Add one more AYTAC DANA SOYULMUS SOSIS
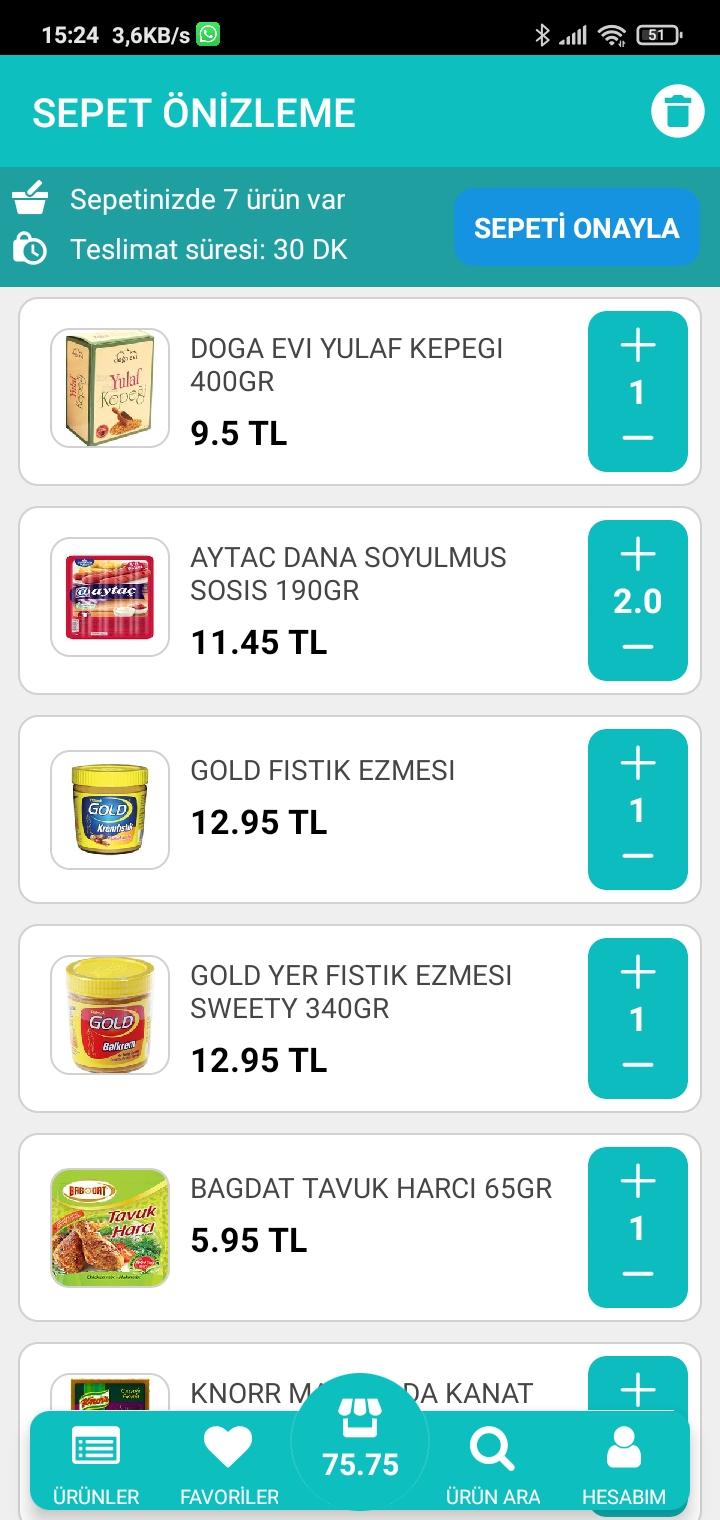720x1520 pixels. 638,555
